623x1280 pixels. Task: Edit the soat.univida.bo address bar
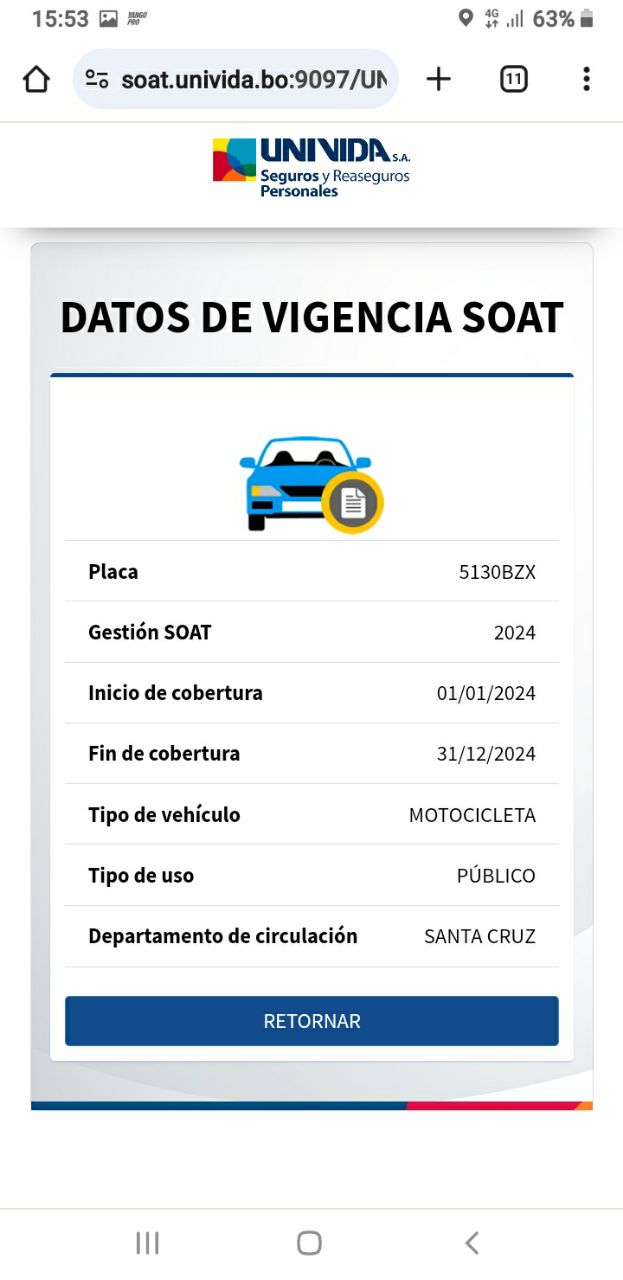253,80
